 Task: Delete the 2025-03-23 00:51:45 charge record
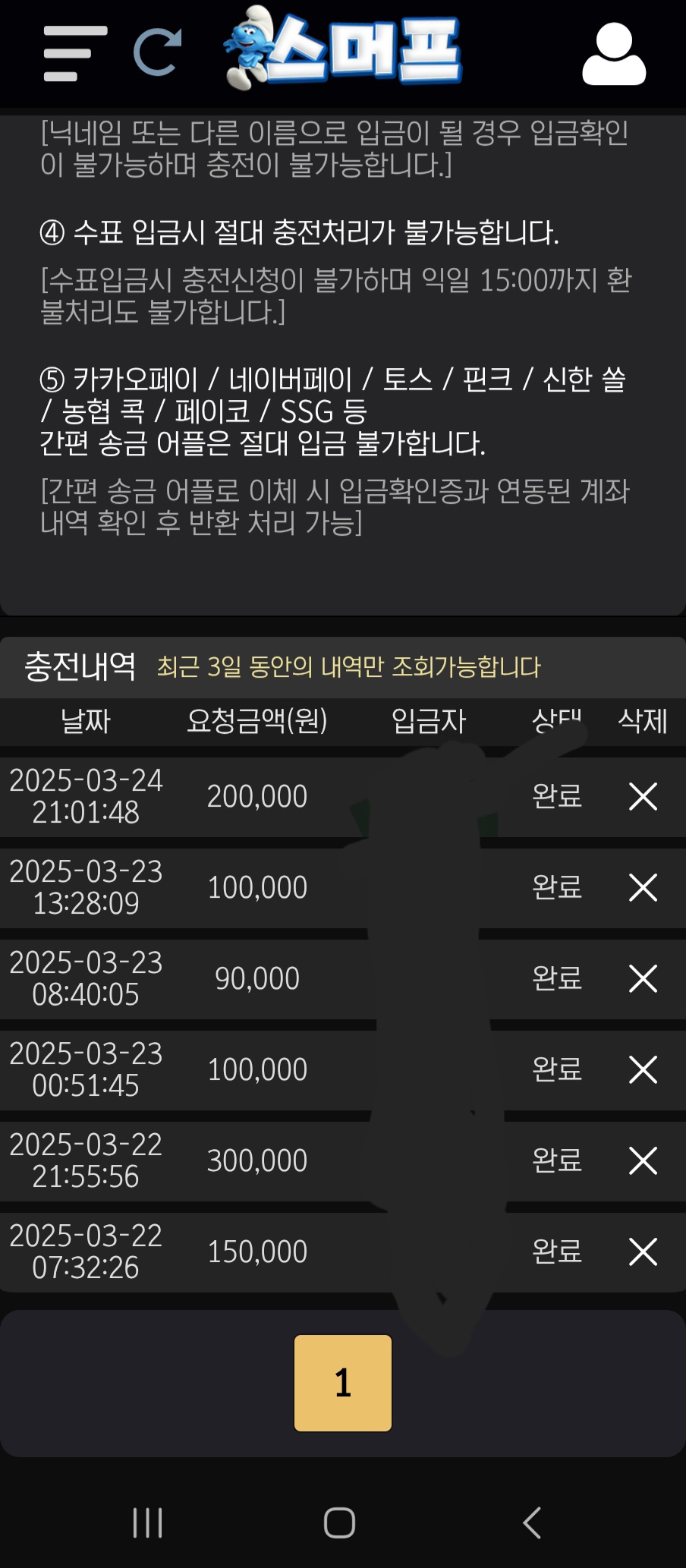click(643, 1069)
